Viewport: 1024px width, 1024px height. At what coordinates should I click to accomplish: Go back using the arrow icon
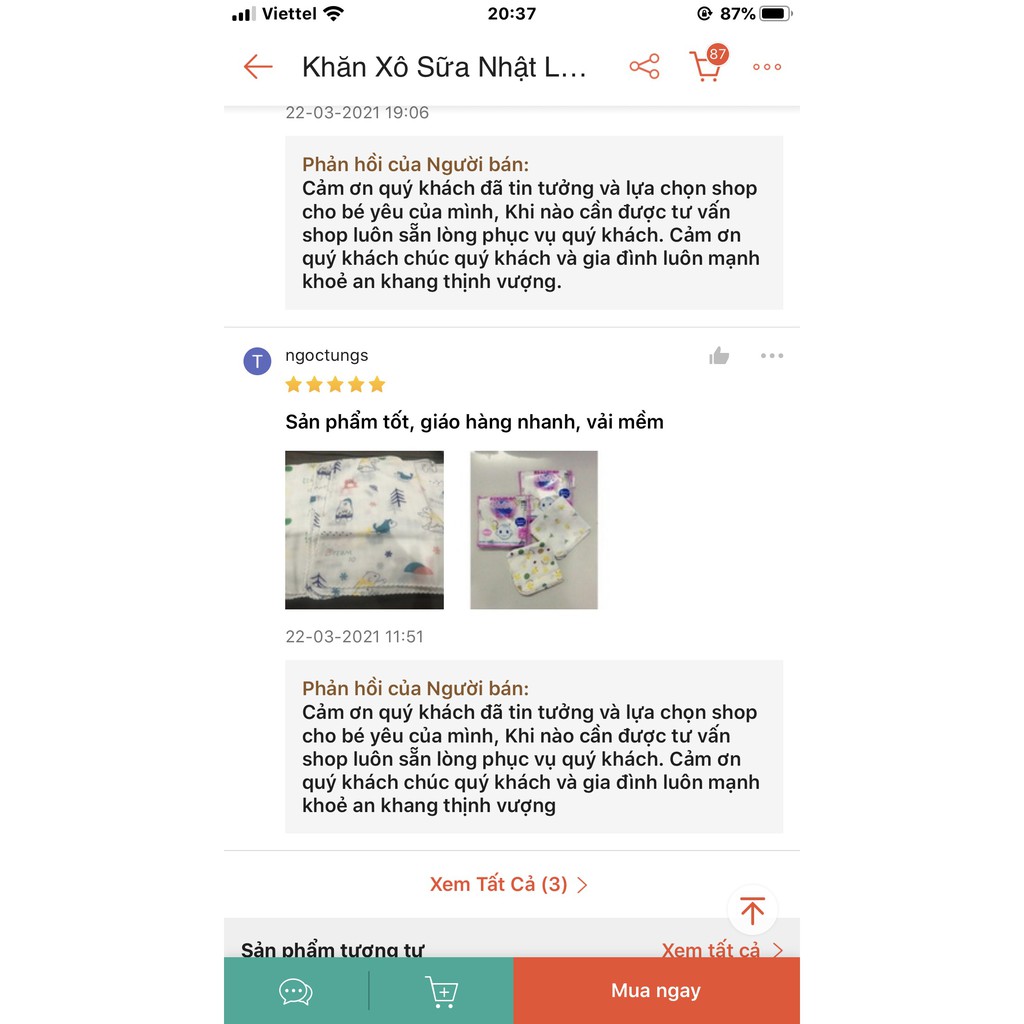point(258,67)
